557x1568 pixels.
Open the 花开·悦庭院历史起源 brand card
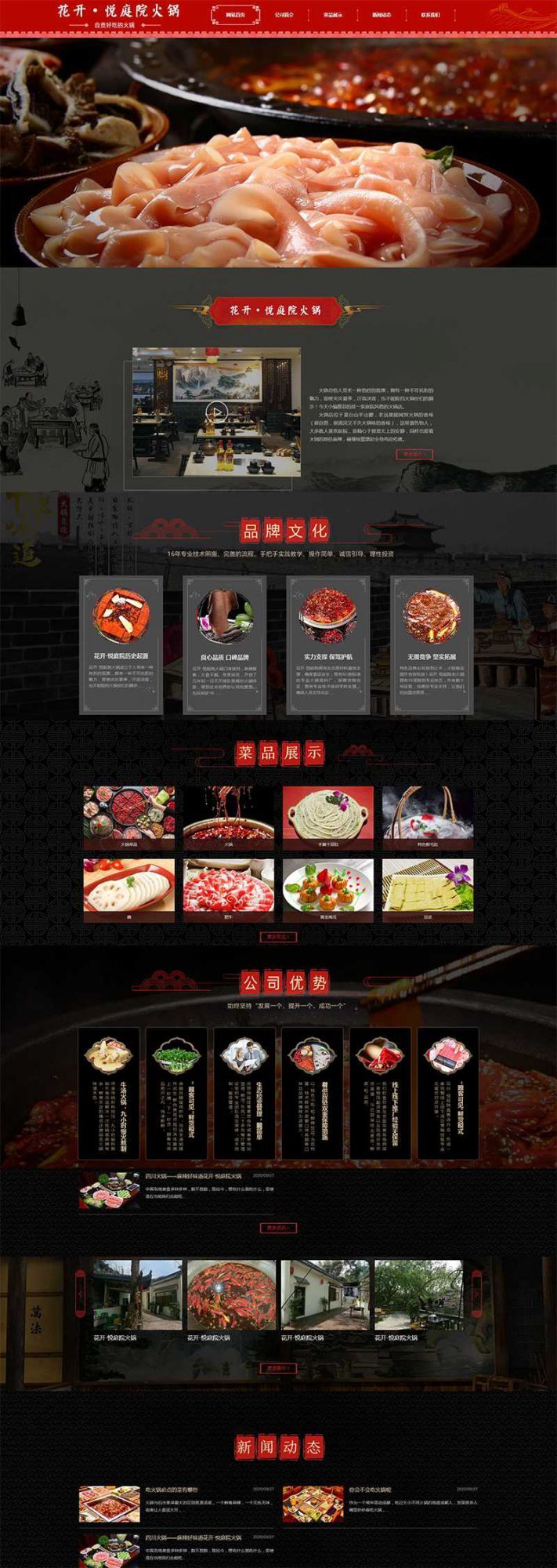[121, 644]
